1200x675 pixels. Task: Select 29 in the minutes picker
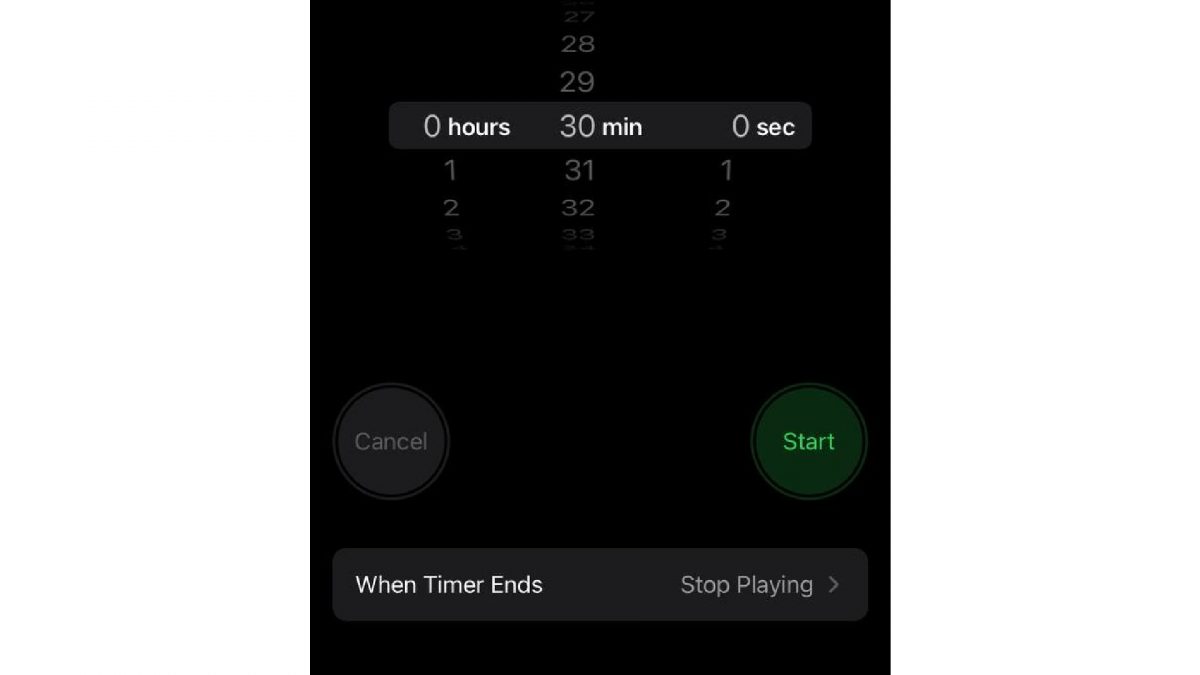coord(577,82)
